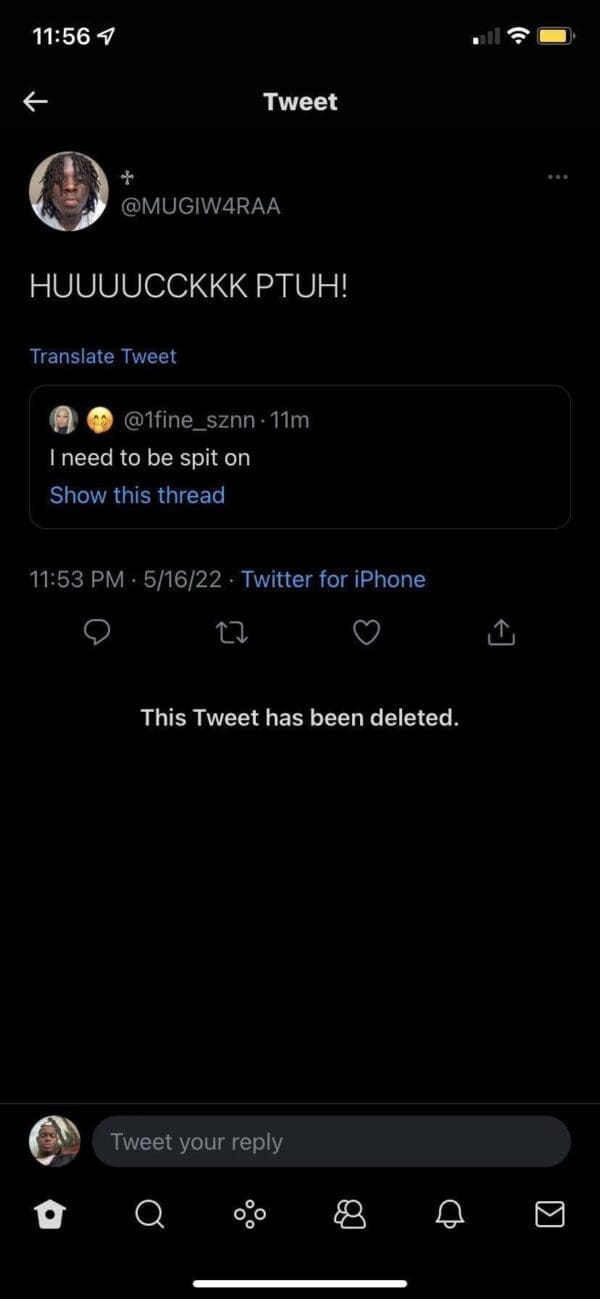Share the tweet via share icon
Screen dimensions: 600x1299
pos(502,632)
